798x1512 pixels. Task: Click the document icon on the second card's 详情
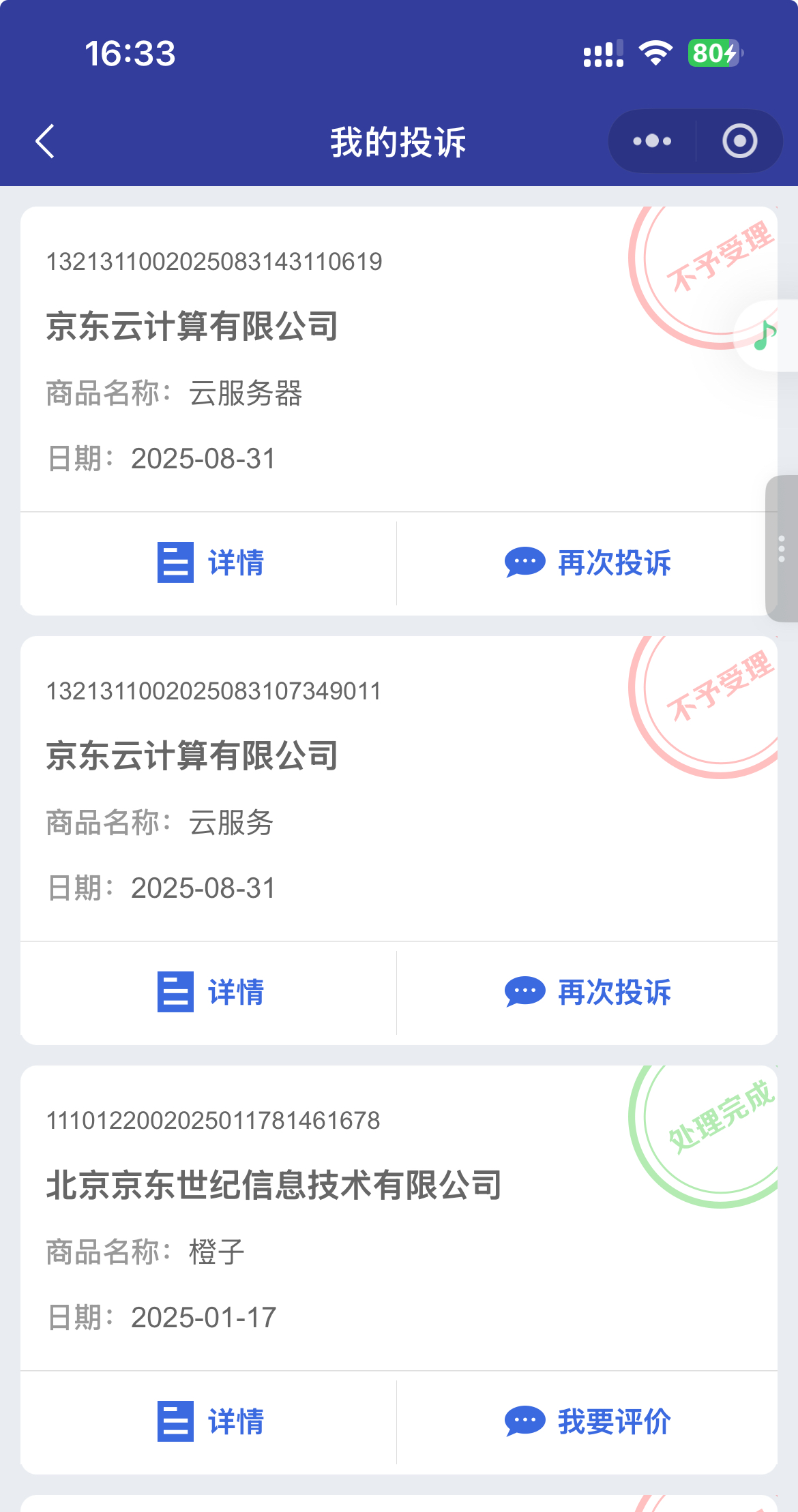tap(175, 993)
